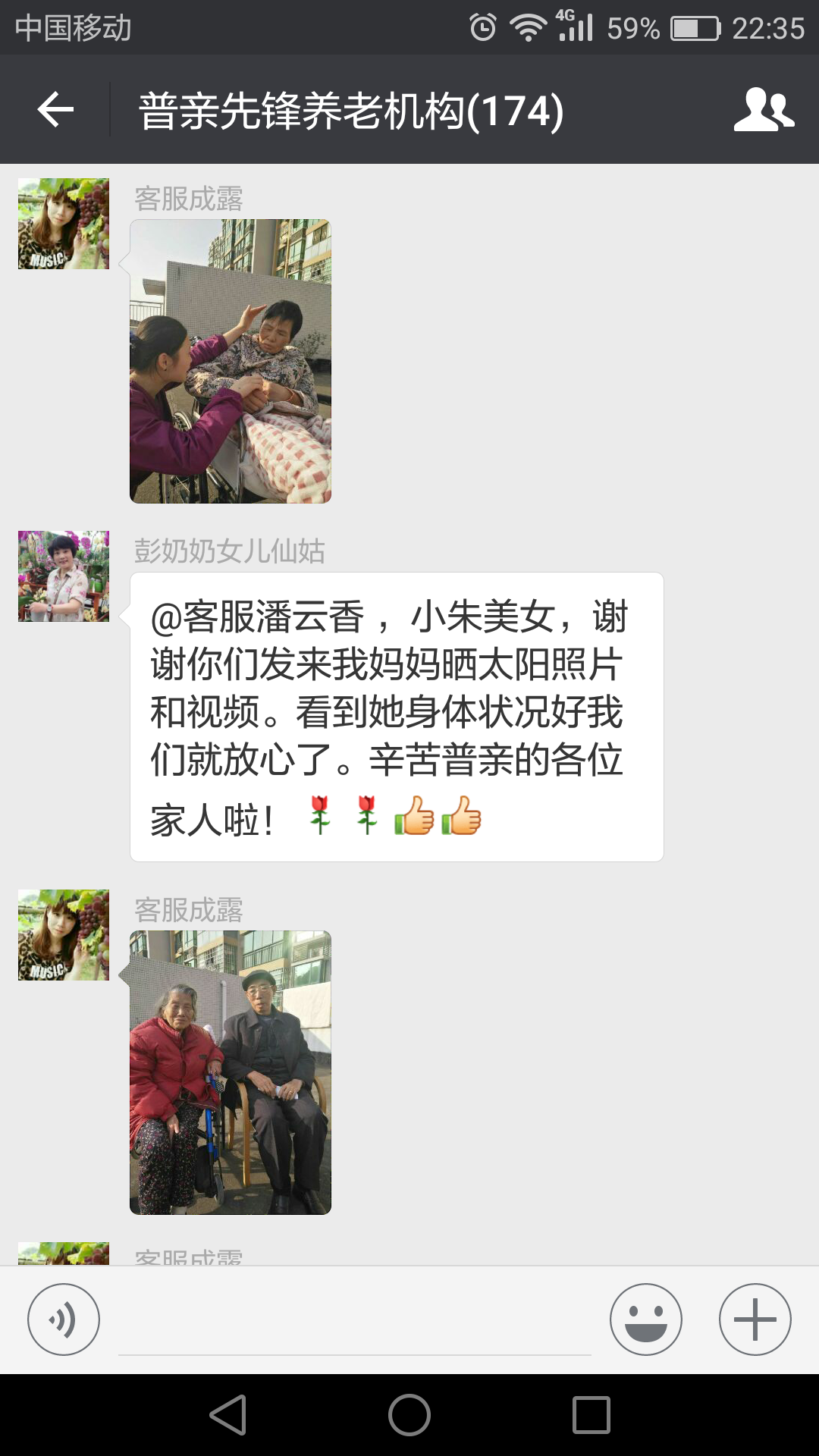Viewport: 819px width, 1456px height.
Task: View the wheelchair photo from 客服成露
Action: click(231, 362)
